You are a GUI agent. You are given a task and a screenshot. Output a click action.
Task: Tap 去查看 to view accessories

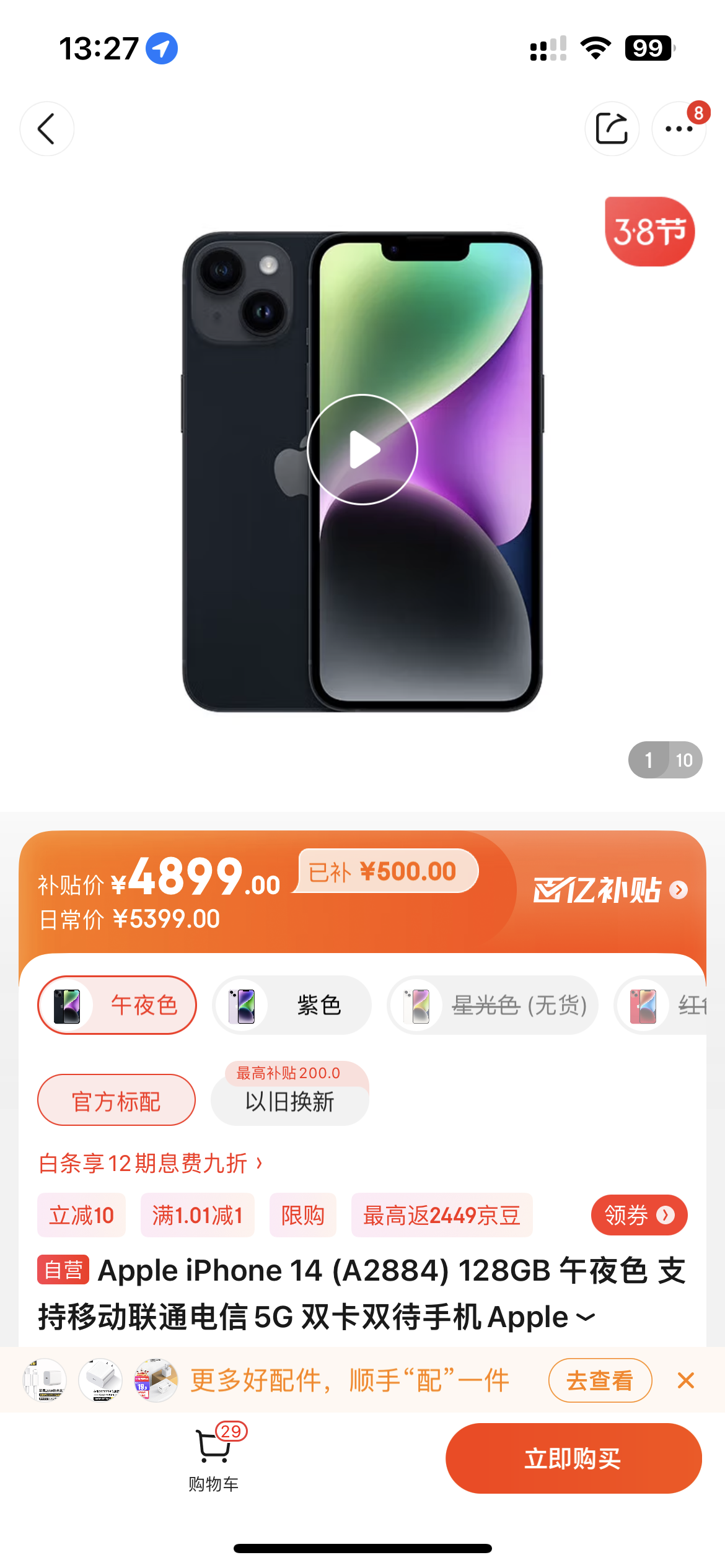point(600,1380)
